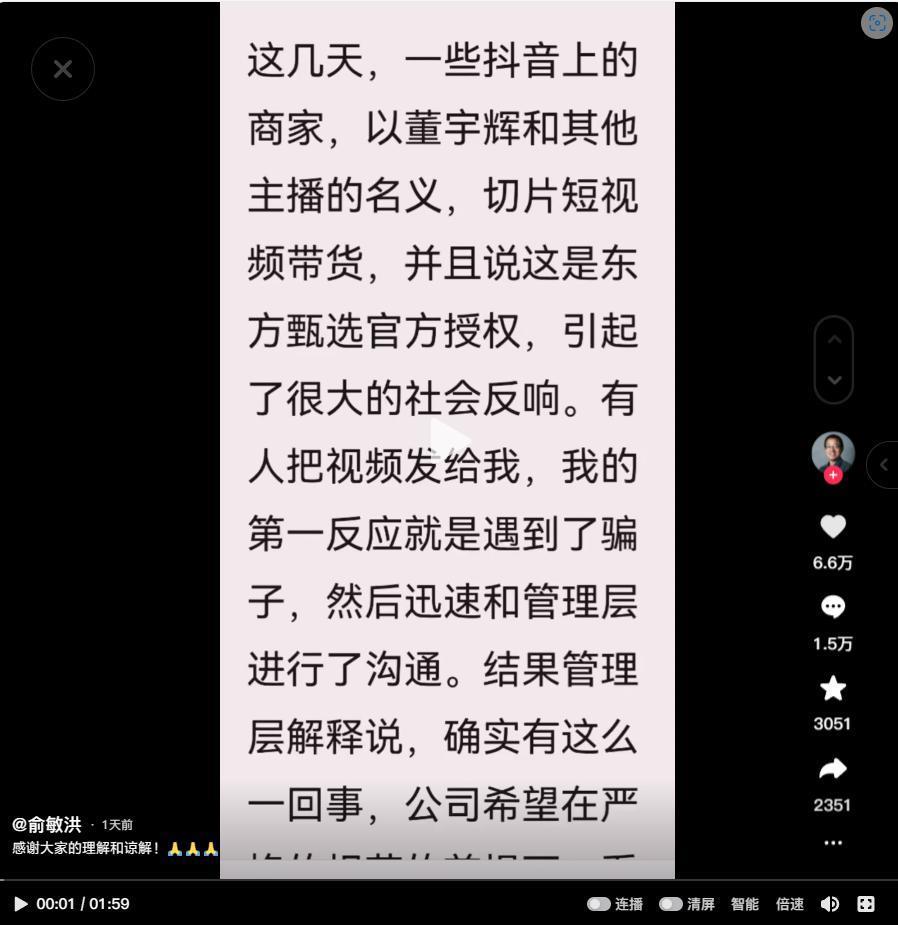
Task: Open more options via the ellipsis icon
Action: (x=833, y=842)
